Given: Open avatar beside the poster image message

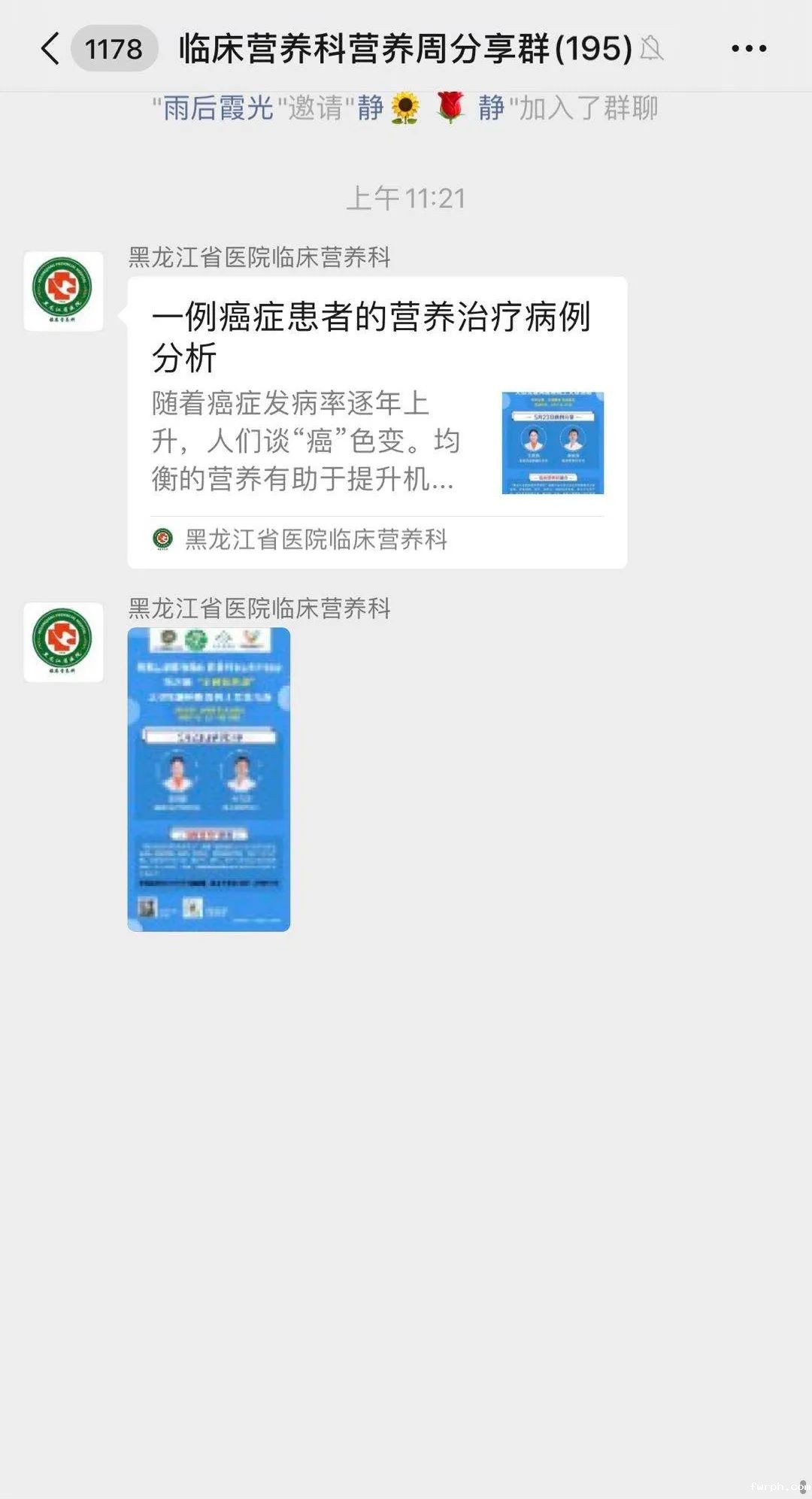Looking at the screenshot, I should click(x=63, y=642).
